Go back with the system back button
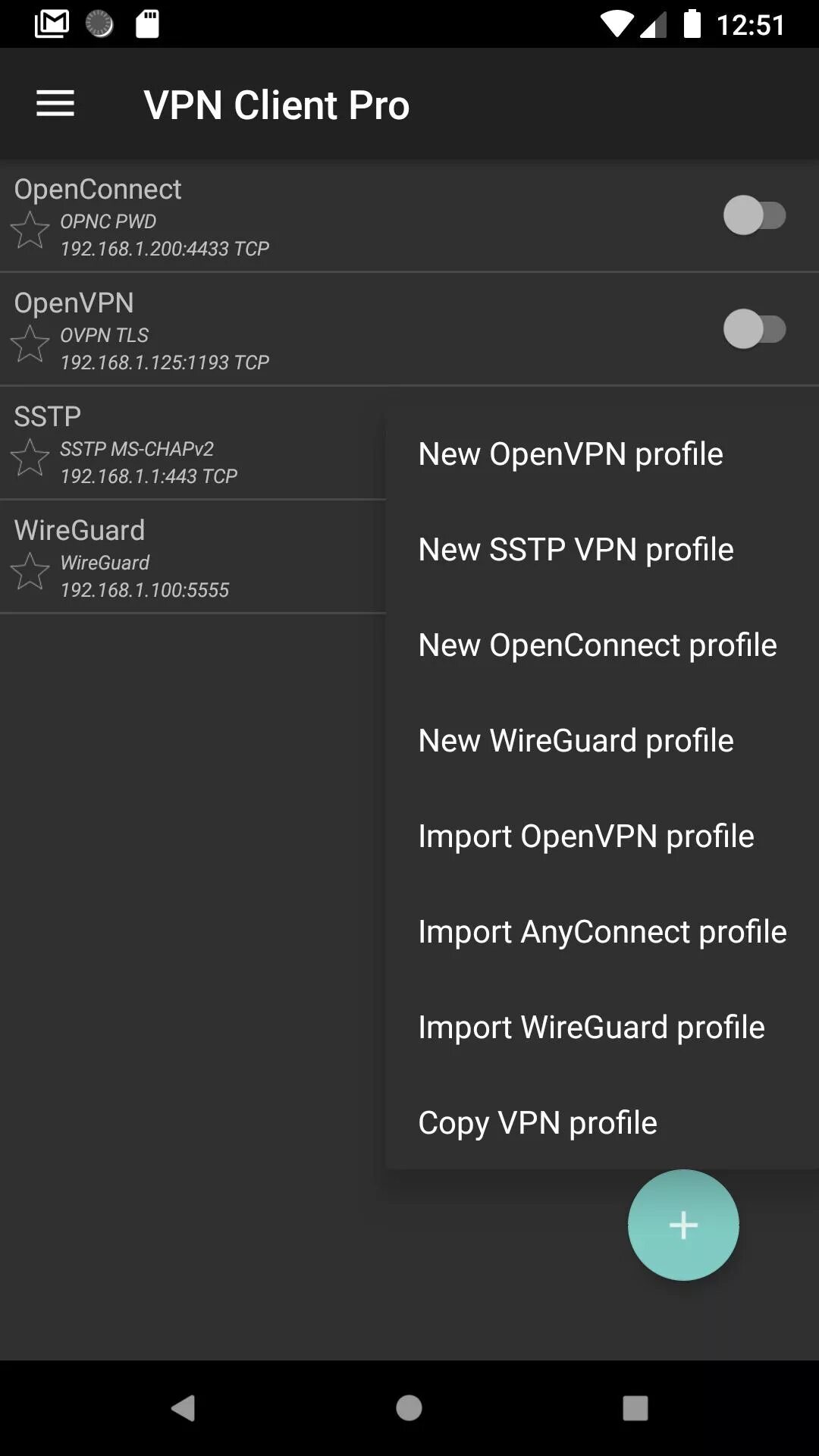This screenshot has height=1456, width=819. tap(183, 1408)
